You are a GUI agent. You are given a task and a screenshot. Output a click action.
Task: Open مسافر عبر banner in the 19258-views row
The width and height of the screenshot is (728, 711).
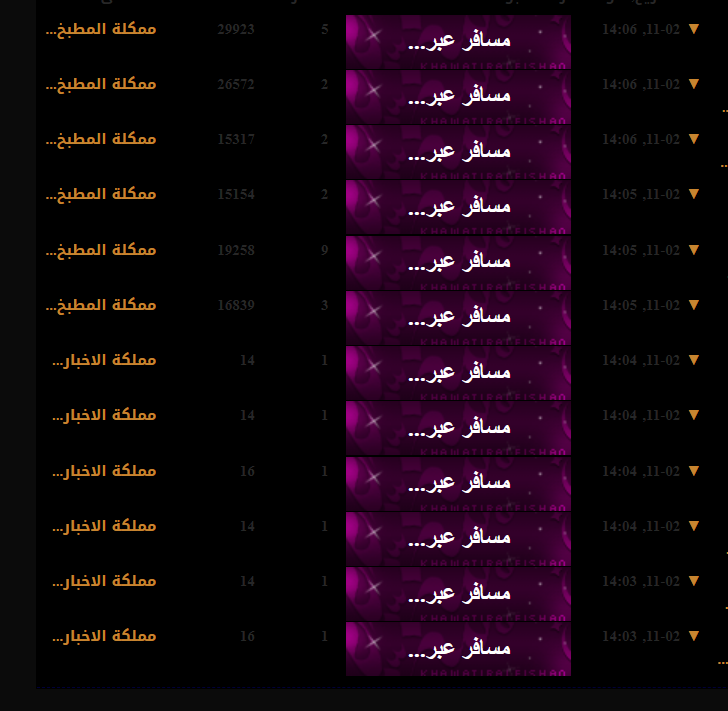tap(458, 262)
